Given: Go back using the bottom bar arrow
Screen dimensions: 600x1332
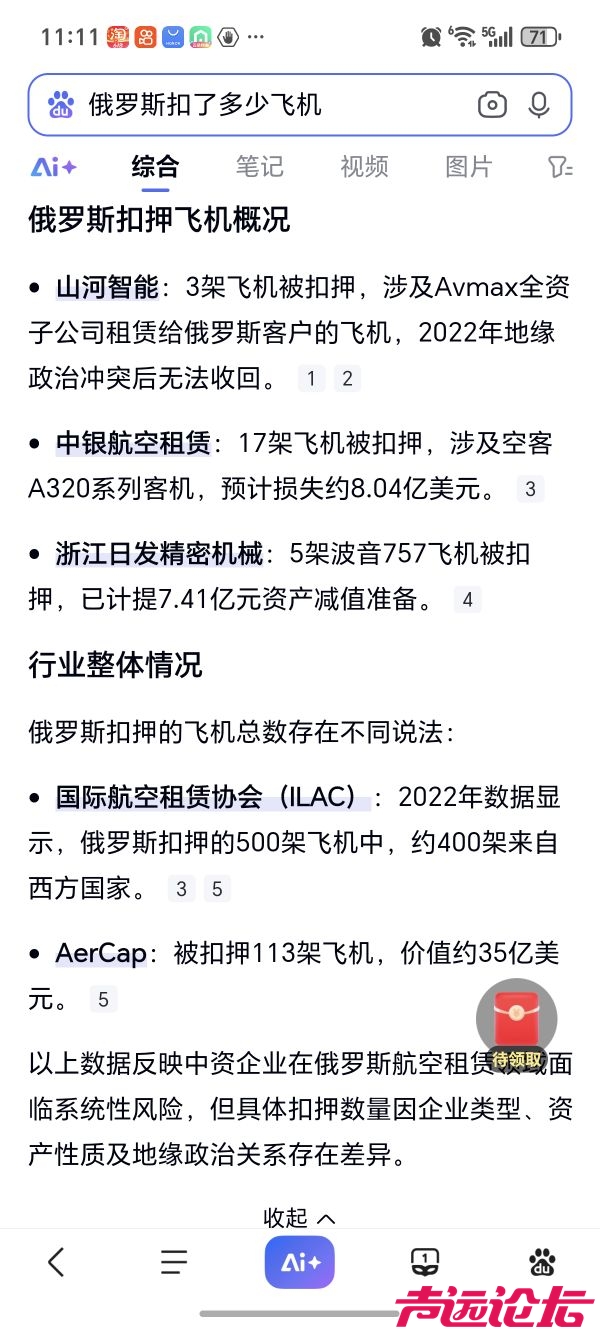Looking at the screenshot, I should pyautogui.click(x=56, y=1262).
